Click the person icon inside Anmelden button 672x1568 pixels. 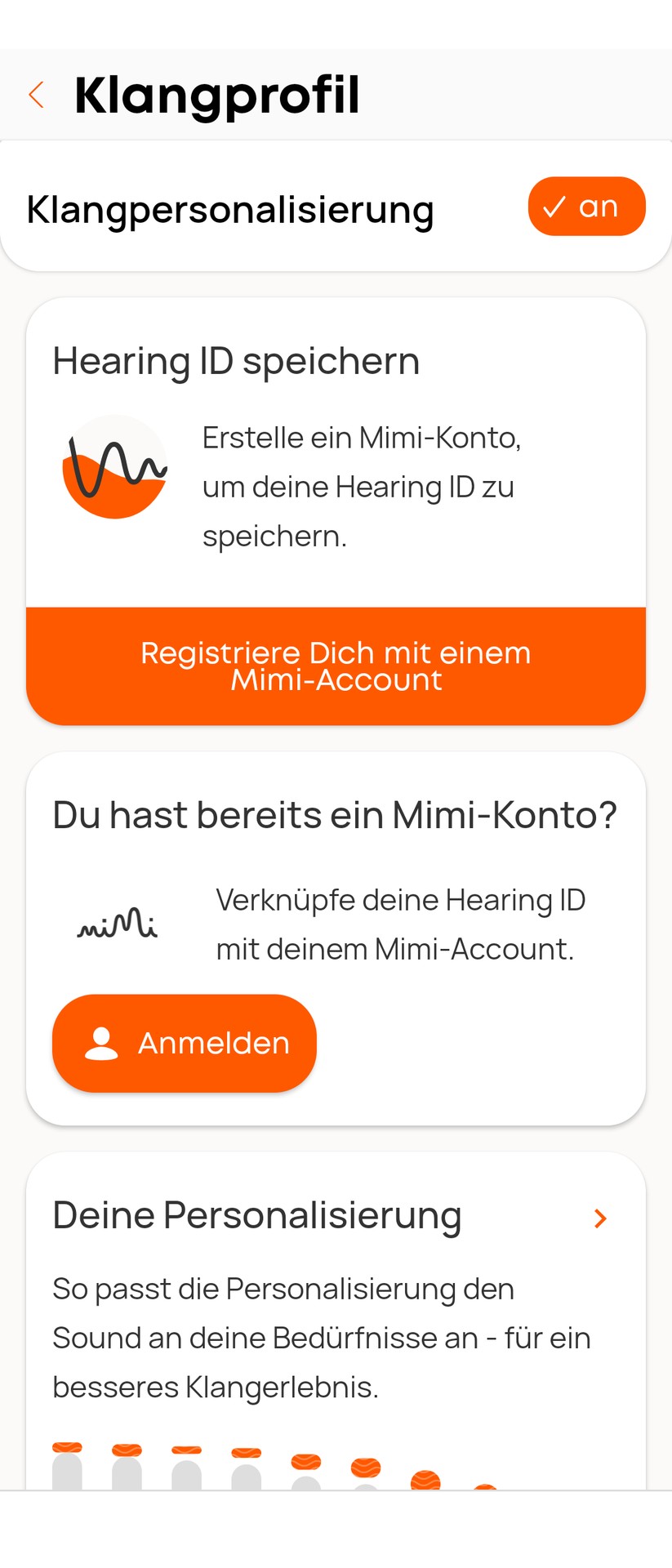100,1042
